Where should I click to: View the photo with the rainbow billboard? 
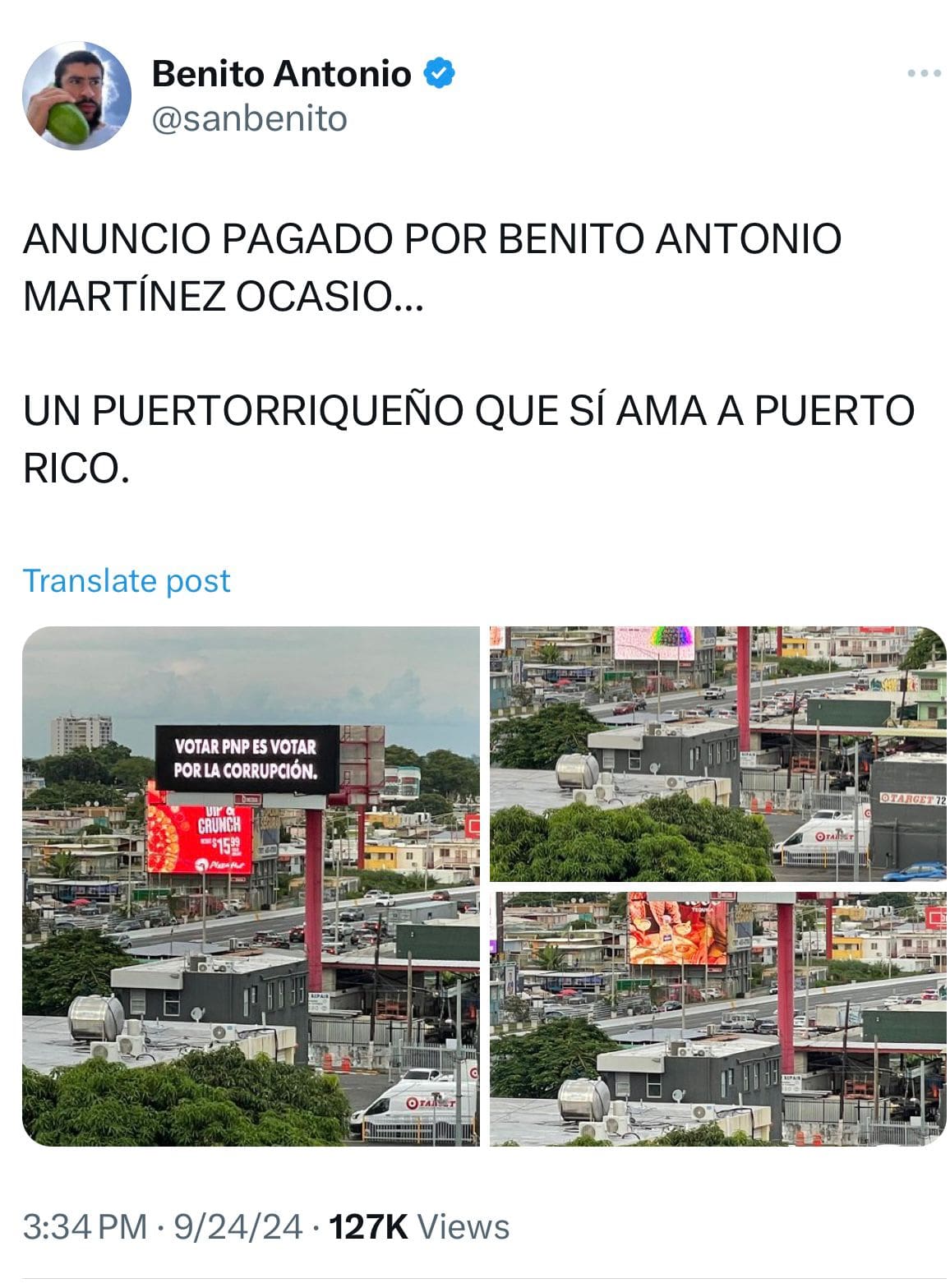coord(717,753)
